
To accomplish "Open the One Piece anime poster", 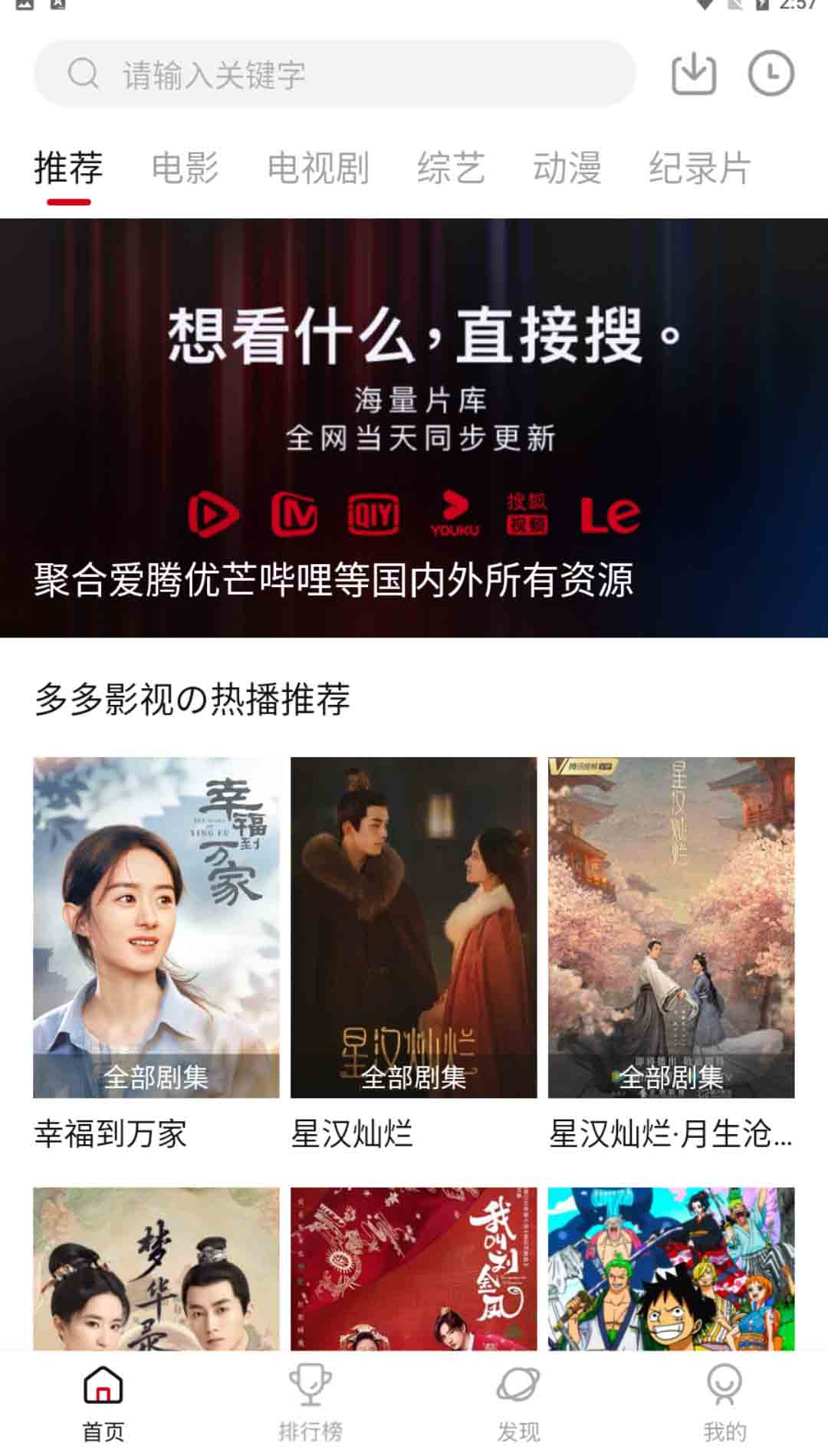I will pos(672,1269).
